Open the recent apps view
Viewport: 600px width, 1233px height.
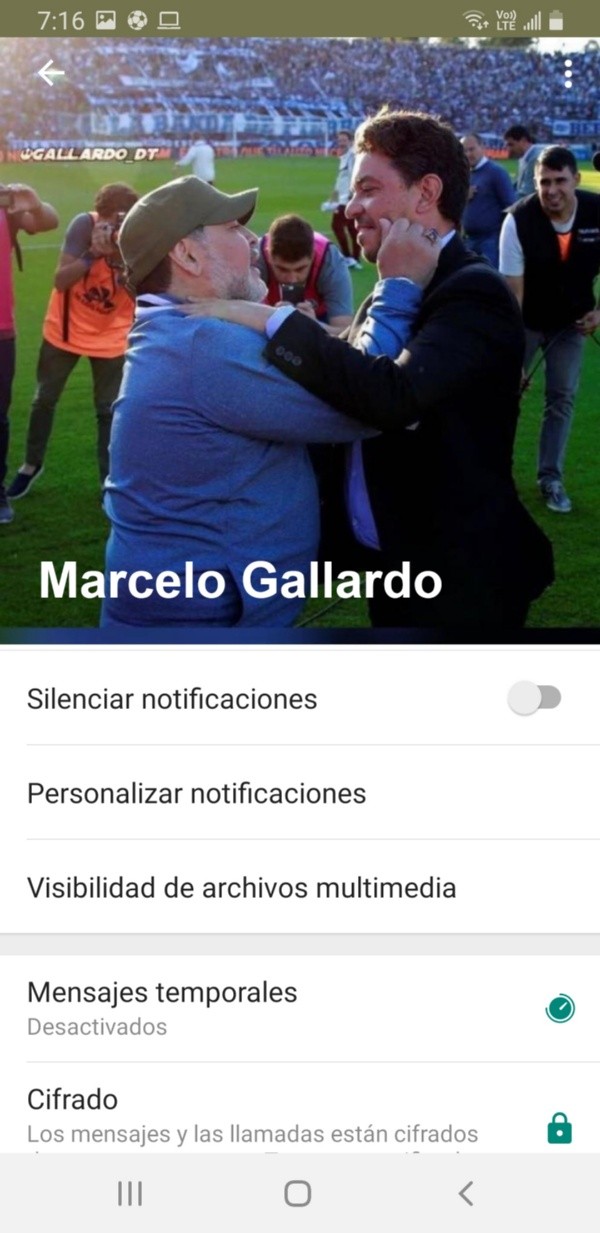coord(130,1193)
